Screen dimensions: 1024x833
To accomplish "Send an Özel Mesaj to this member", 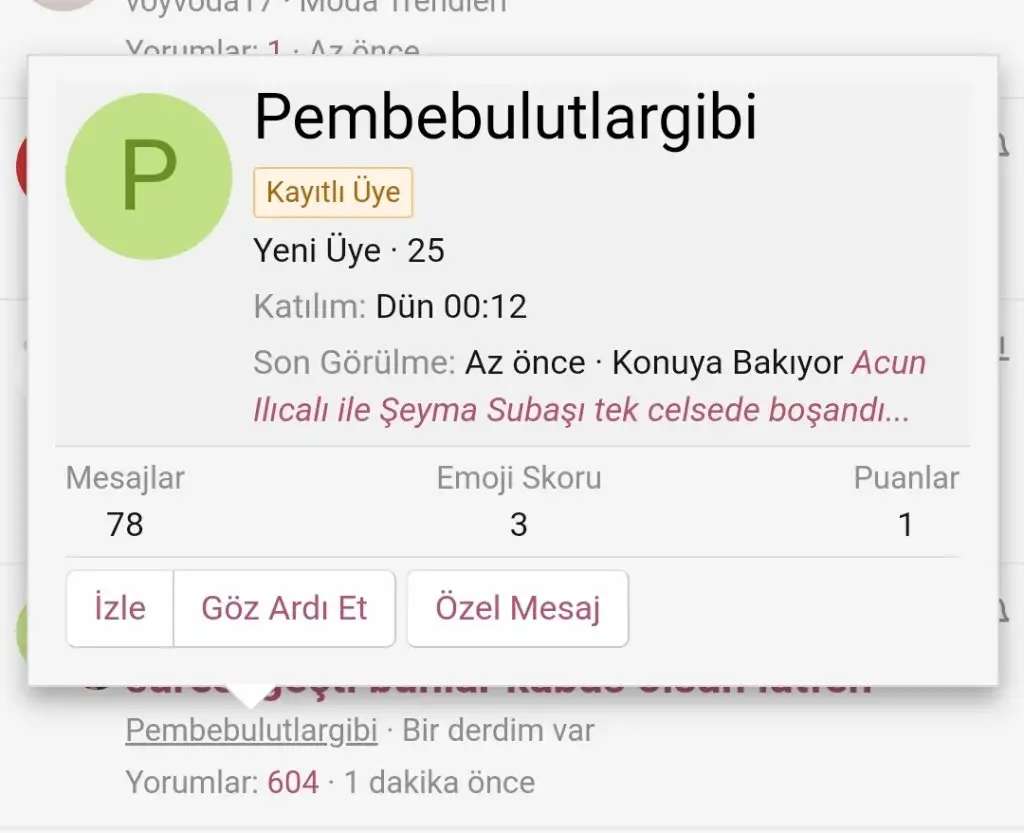I will click(517, 608).
